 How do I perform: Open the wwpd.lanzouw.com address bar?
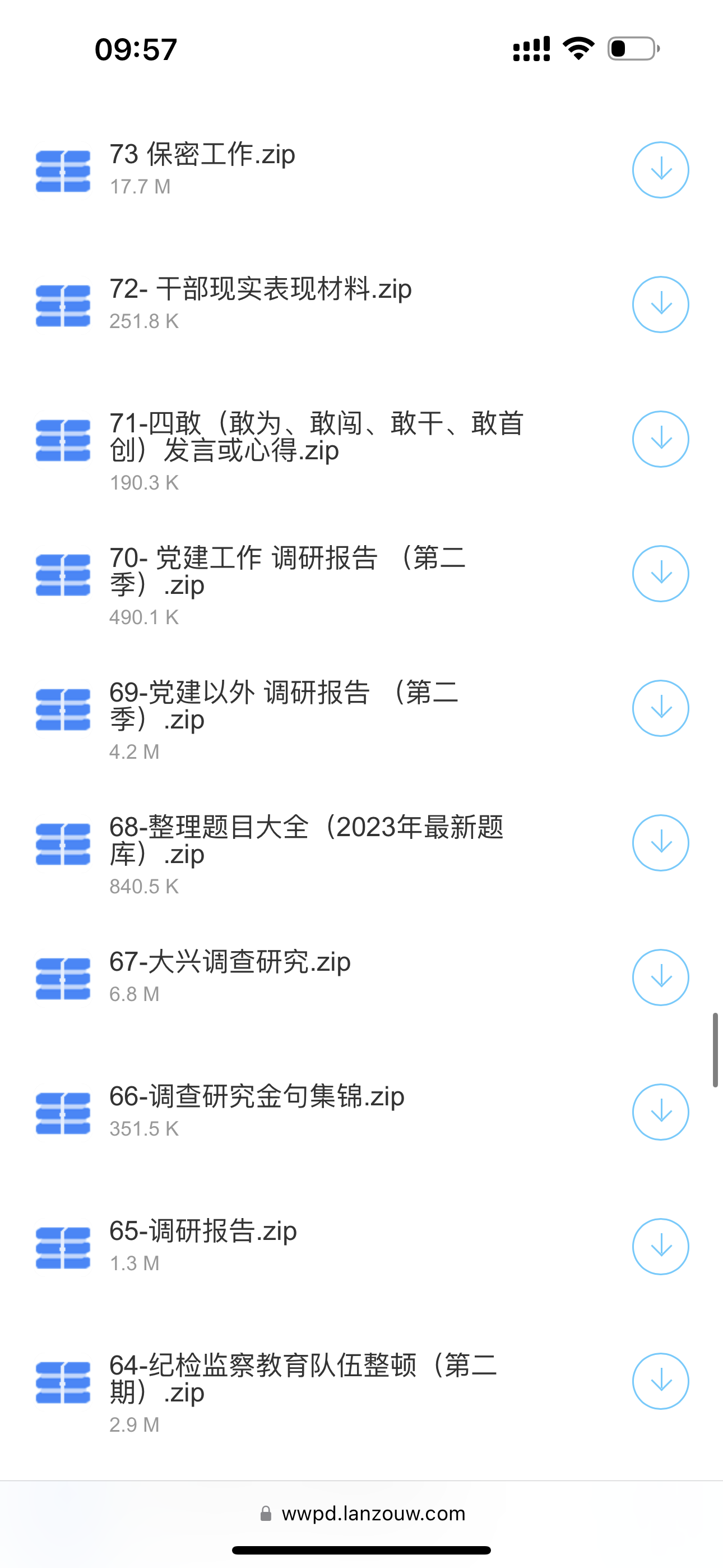pyautogui.click(x=363, y=1513)
